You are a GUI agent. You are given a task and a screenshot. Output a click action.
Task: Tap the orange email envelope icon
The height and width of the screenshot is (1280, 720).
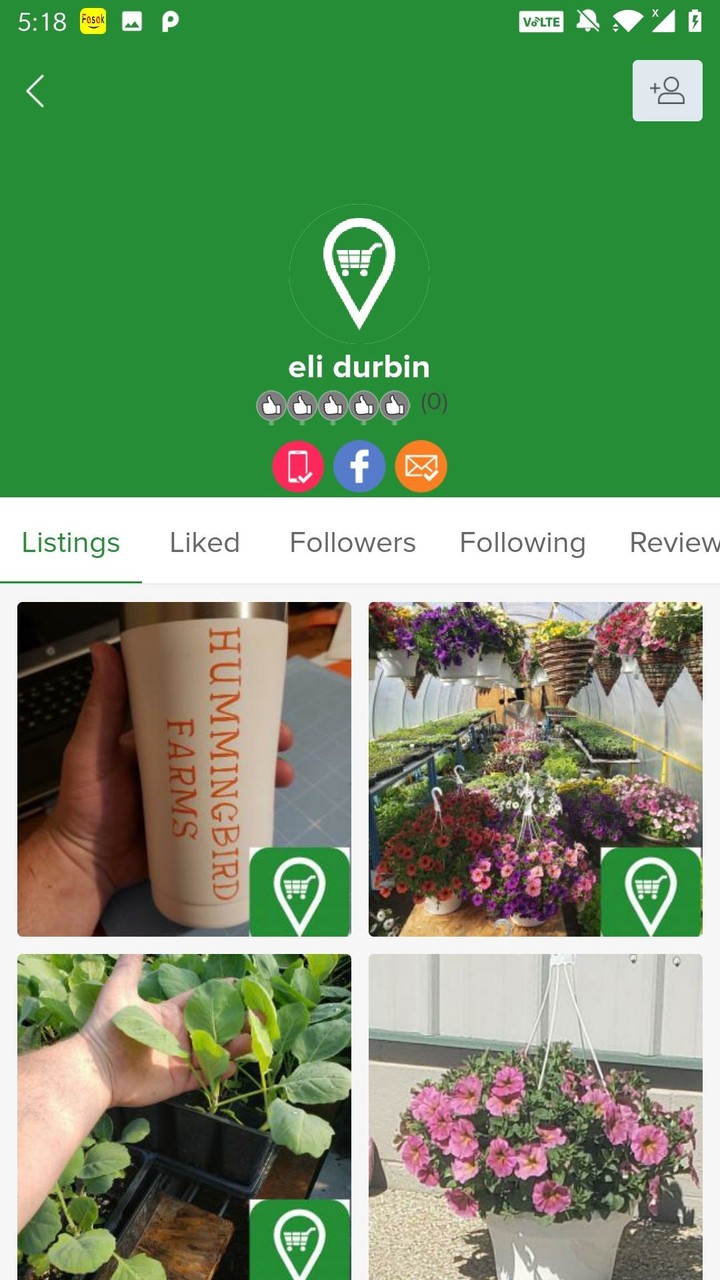(x=421, y=466)
